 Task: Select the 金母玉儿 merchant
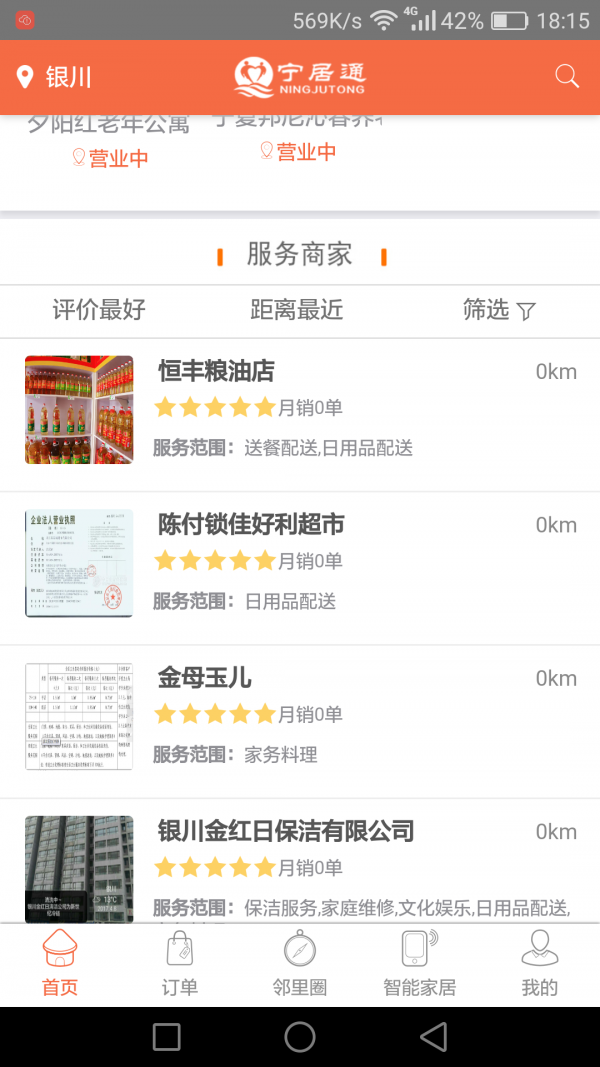[x=205, y=678]
